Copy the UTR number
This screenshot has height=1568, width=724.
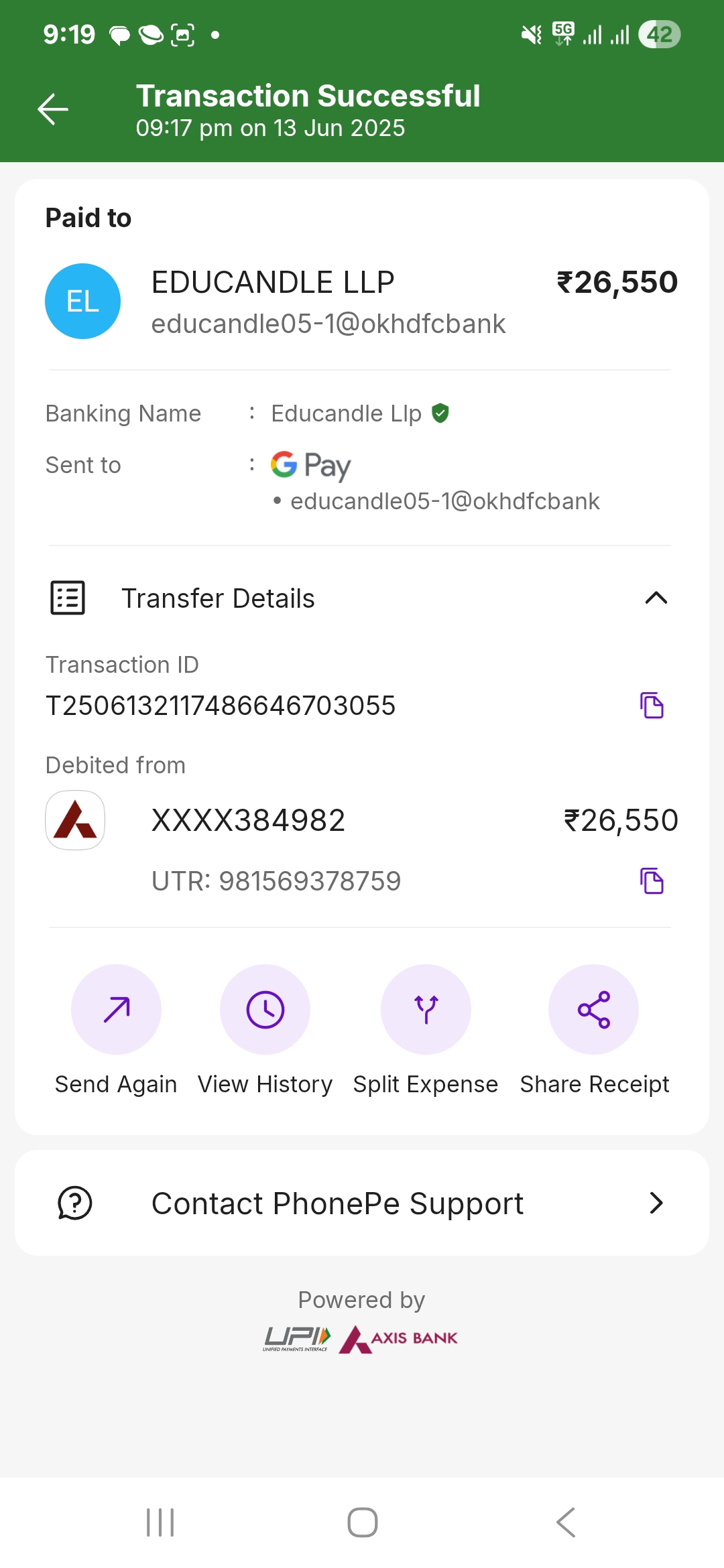pos(652,881)
